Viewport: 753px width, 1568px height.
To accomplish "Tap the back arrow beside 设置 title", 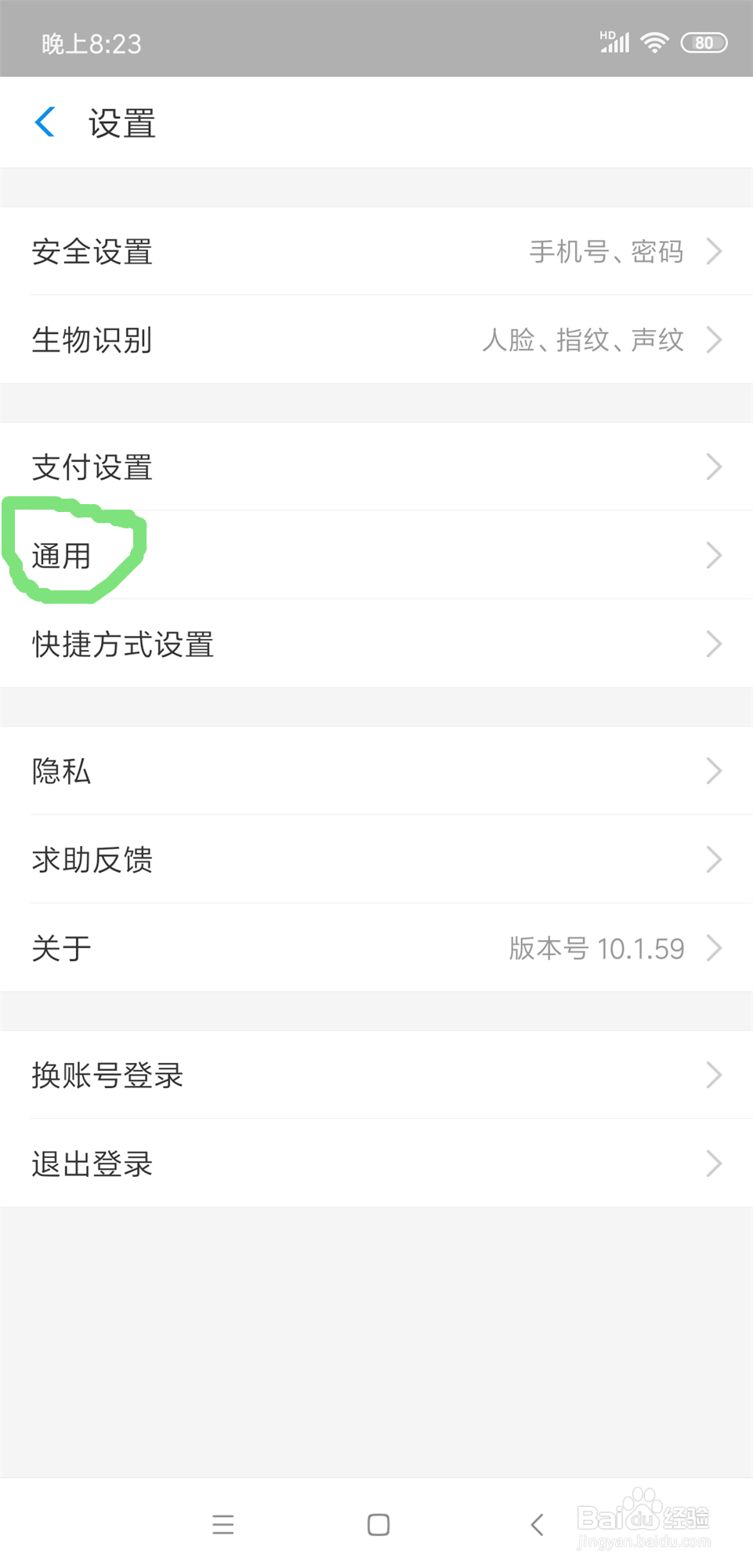I will coord(45,122).
